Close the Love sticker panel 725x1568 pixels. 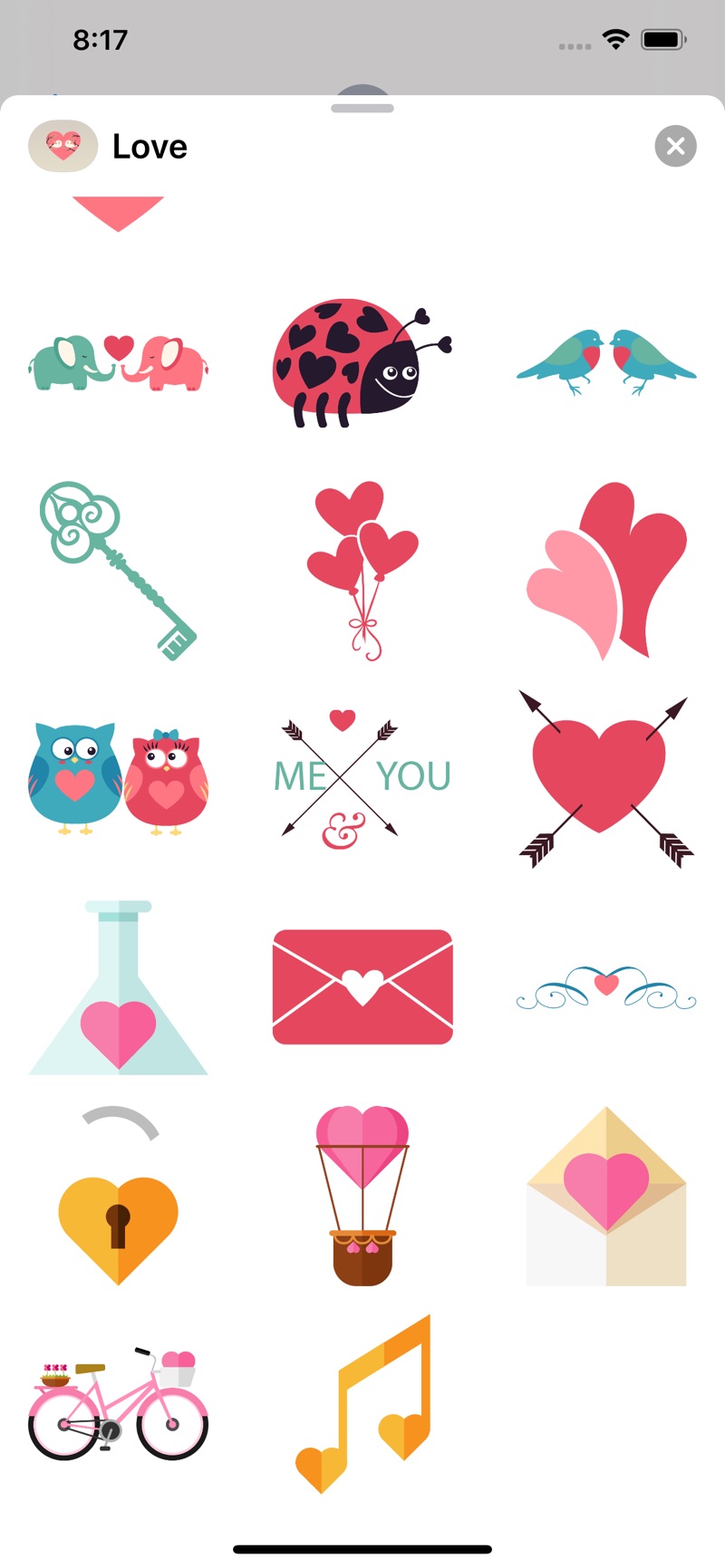tap(675, 146)
